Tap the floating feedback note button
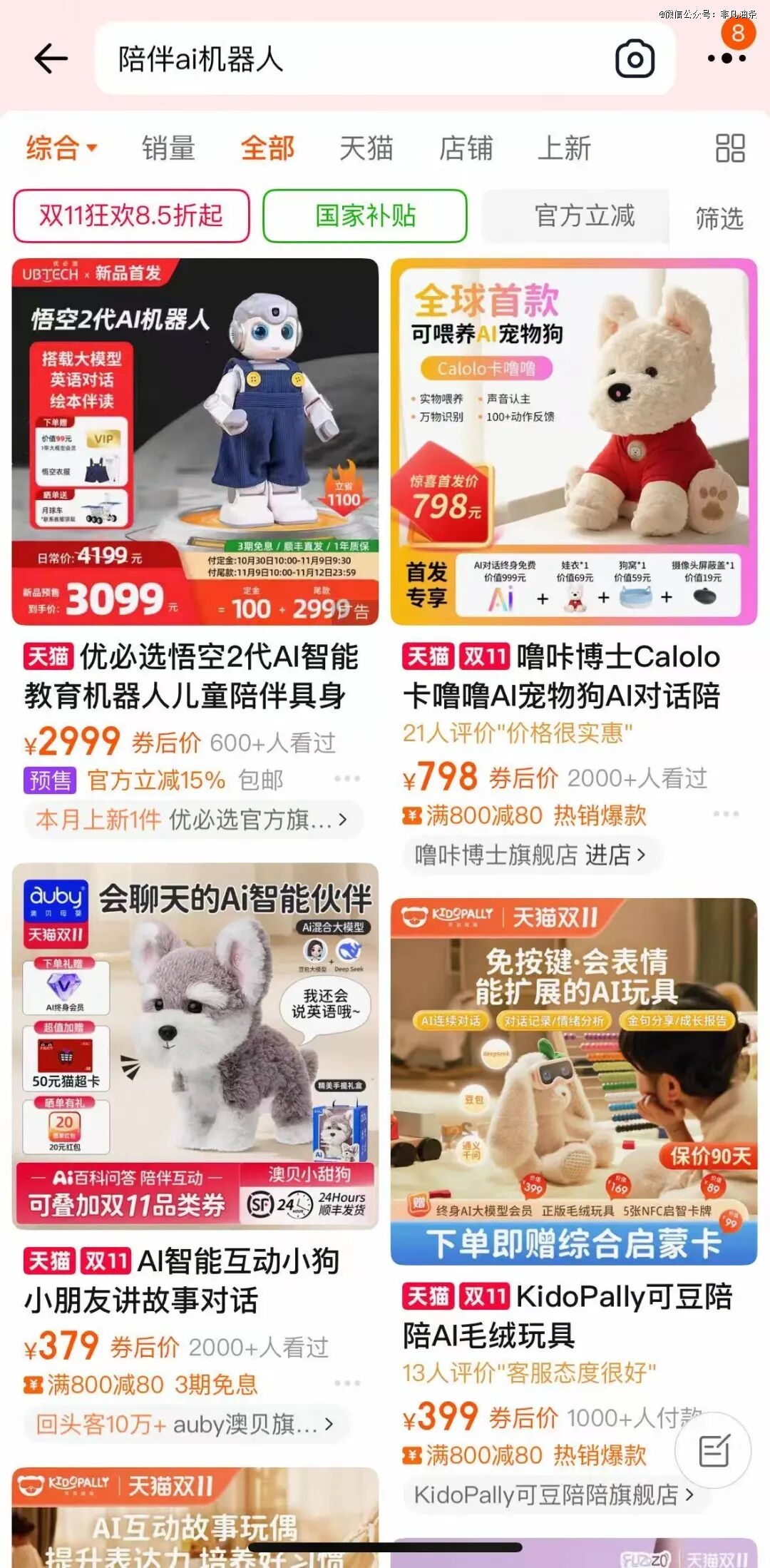Viewport: 770px width, 1568px height. coord(713,1451)
